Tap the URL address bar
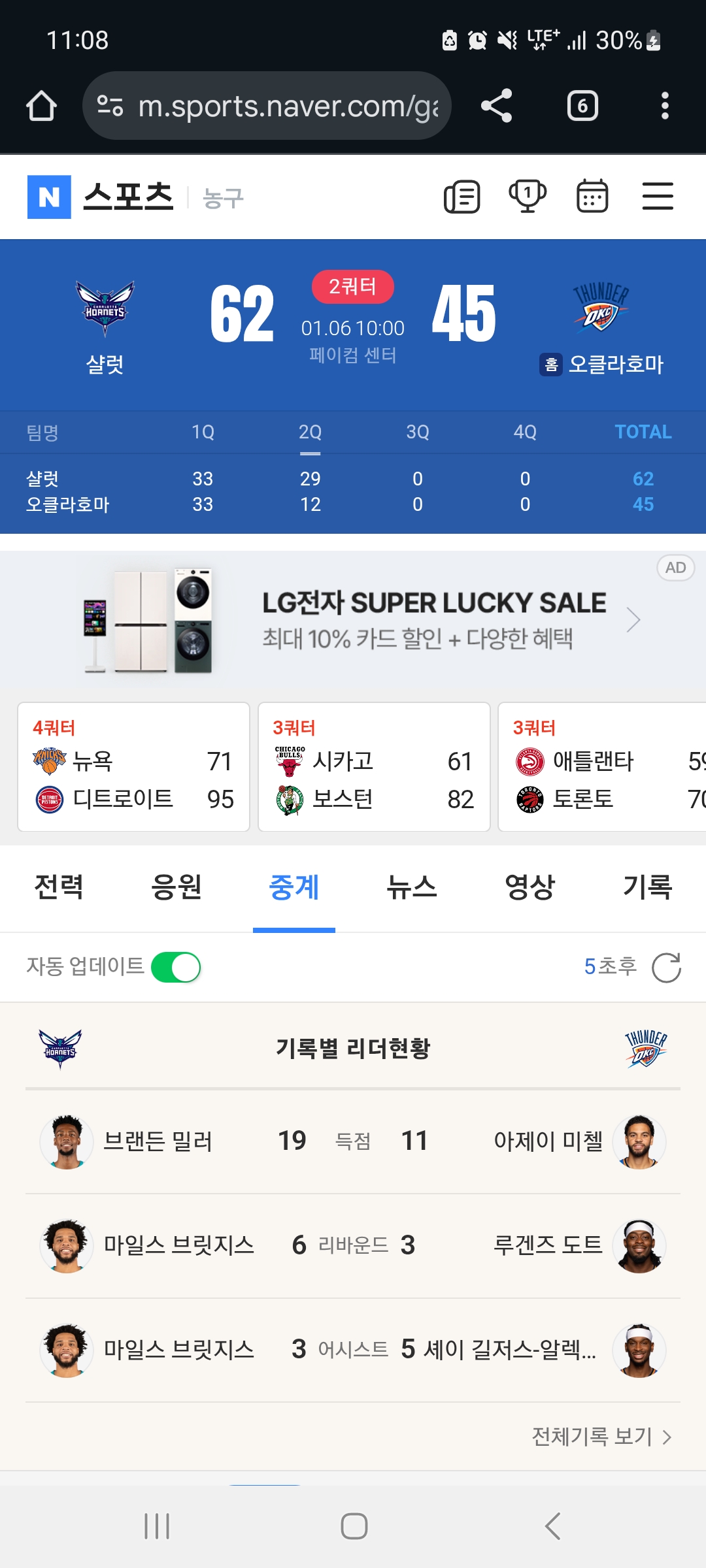 pyautogui.click(x=267, y=106)
